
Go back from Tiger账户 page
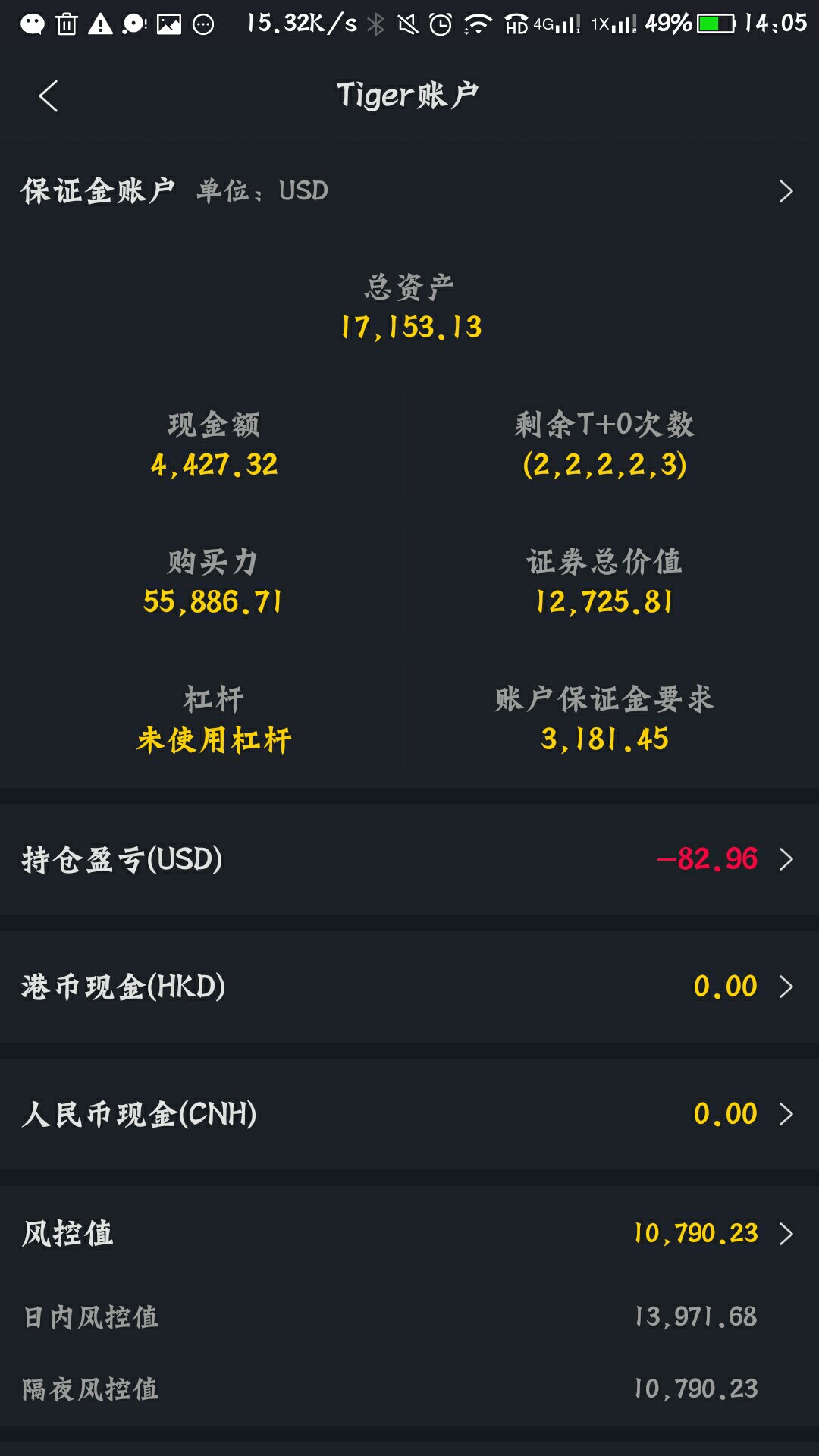click(x=48, y=96)
